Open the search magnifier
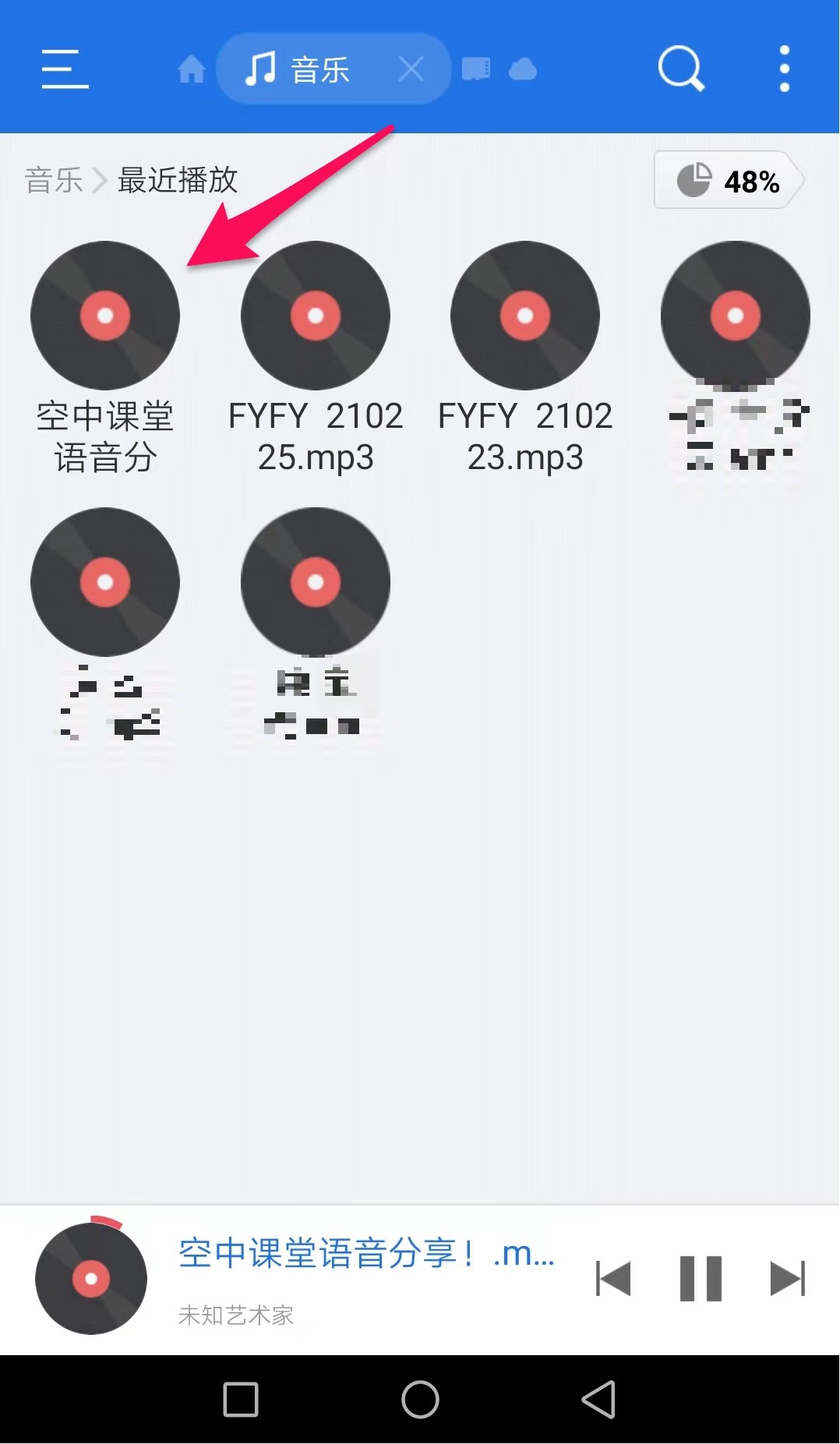 point(682,69)
